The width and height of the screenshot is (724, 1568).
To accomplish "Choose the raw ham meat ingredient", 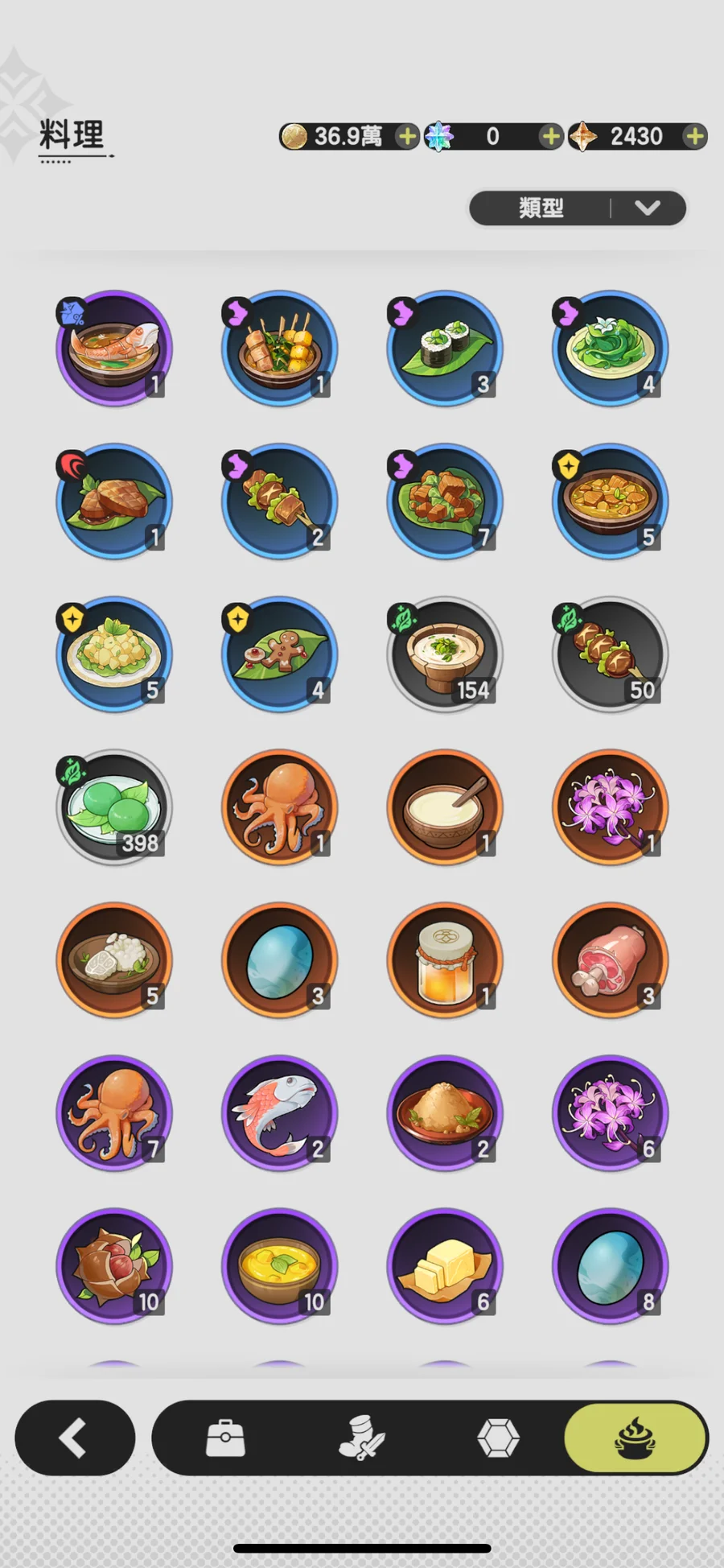I will pyautogui.click(x=610, y=960).
